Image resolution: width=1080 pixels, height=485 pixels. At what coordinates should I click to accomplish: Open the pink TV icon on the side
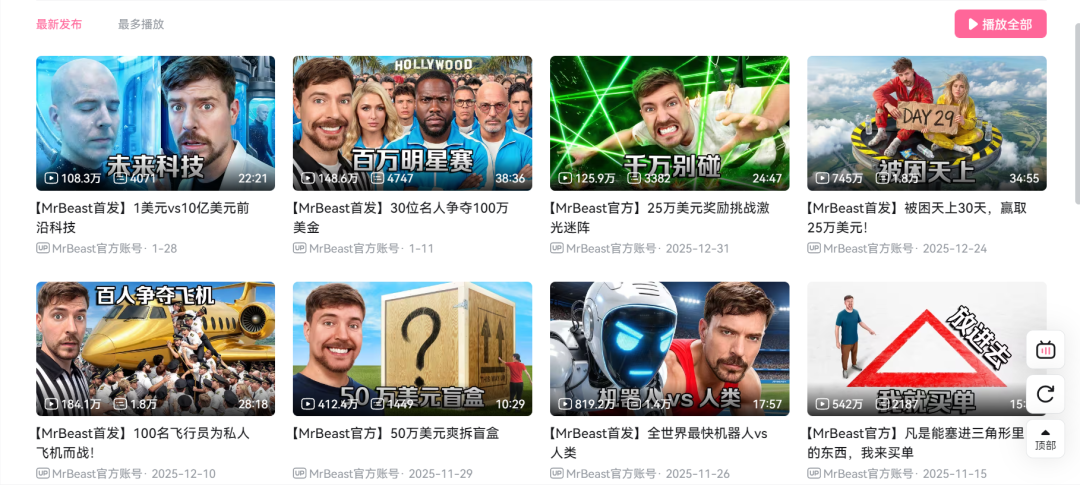[x=1046, y=350]
